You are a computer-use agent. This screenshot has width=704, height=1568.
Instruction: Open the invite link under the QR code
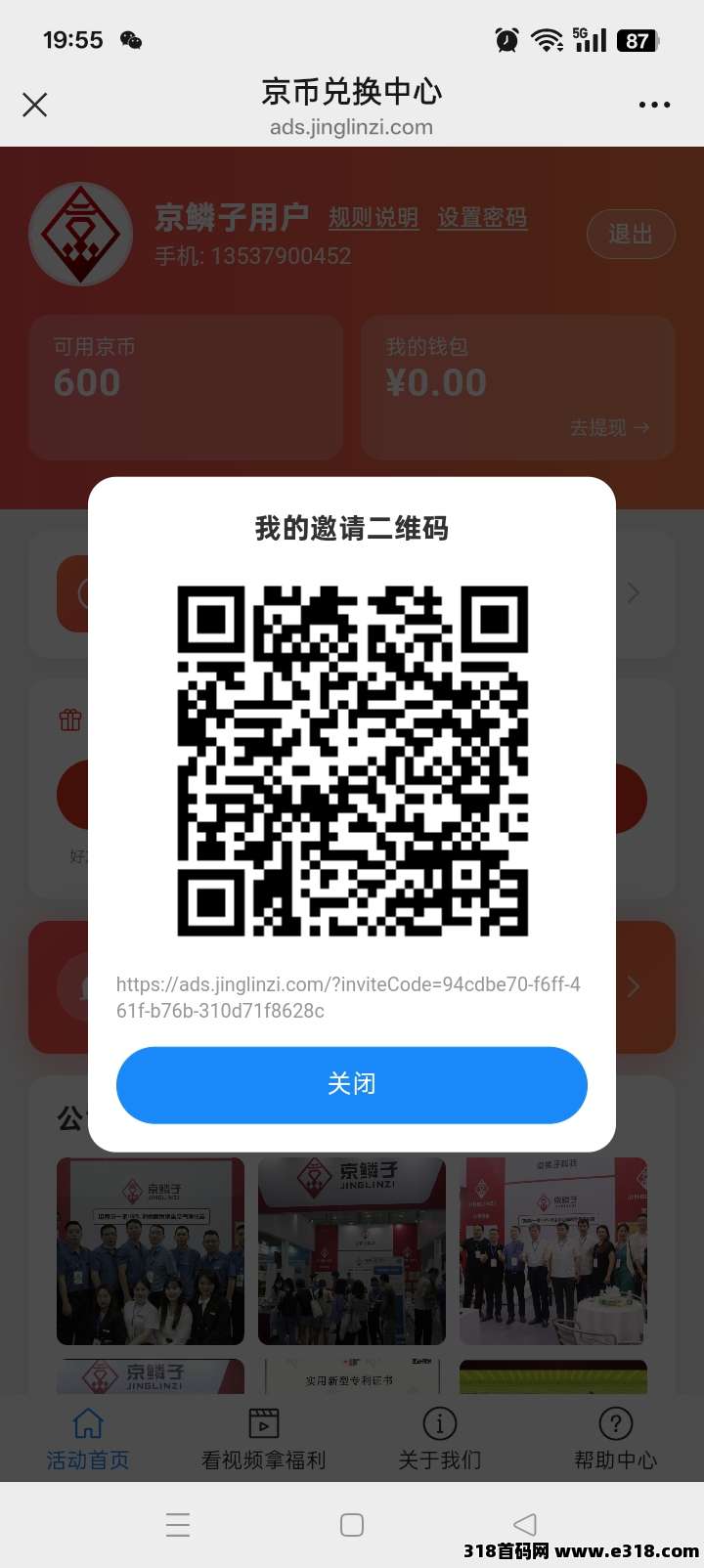coord(348,997)
